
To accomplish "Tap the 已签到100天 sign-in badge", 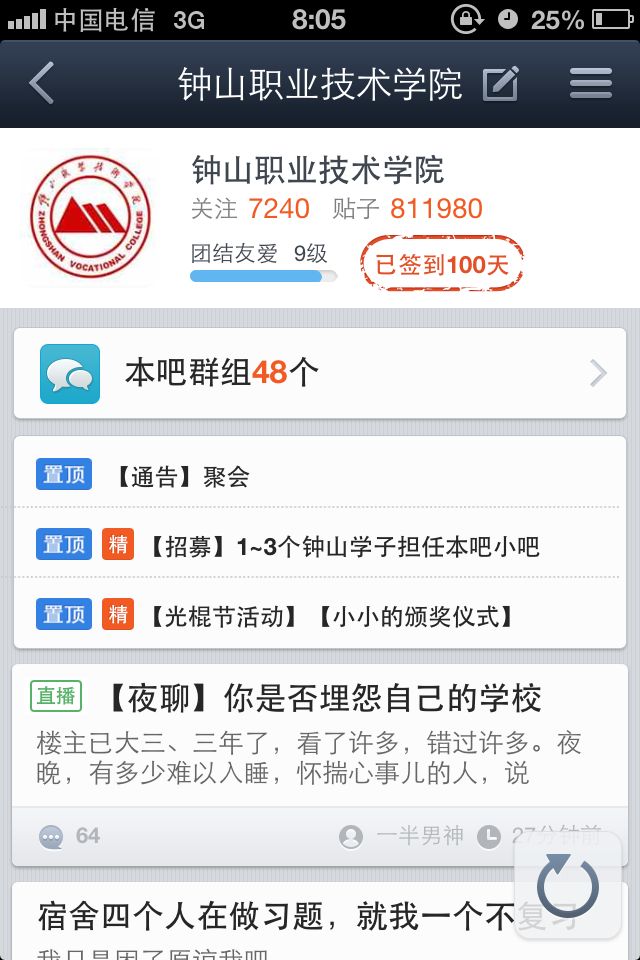I will pos(442,264).
